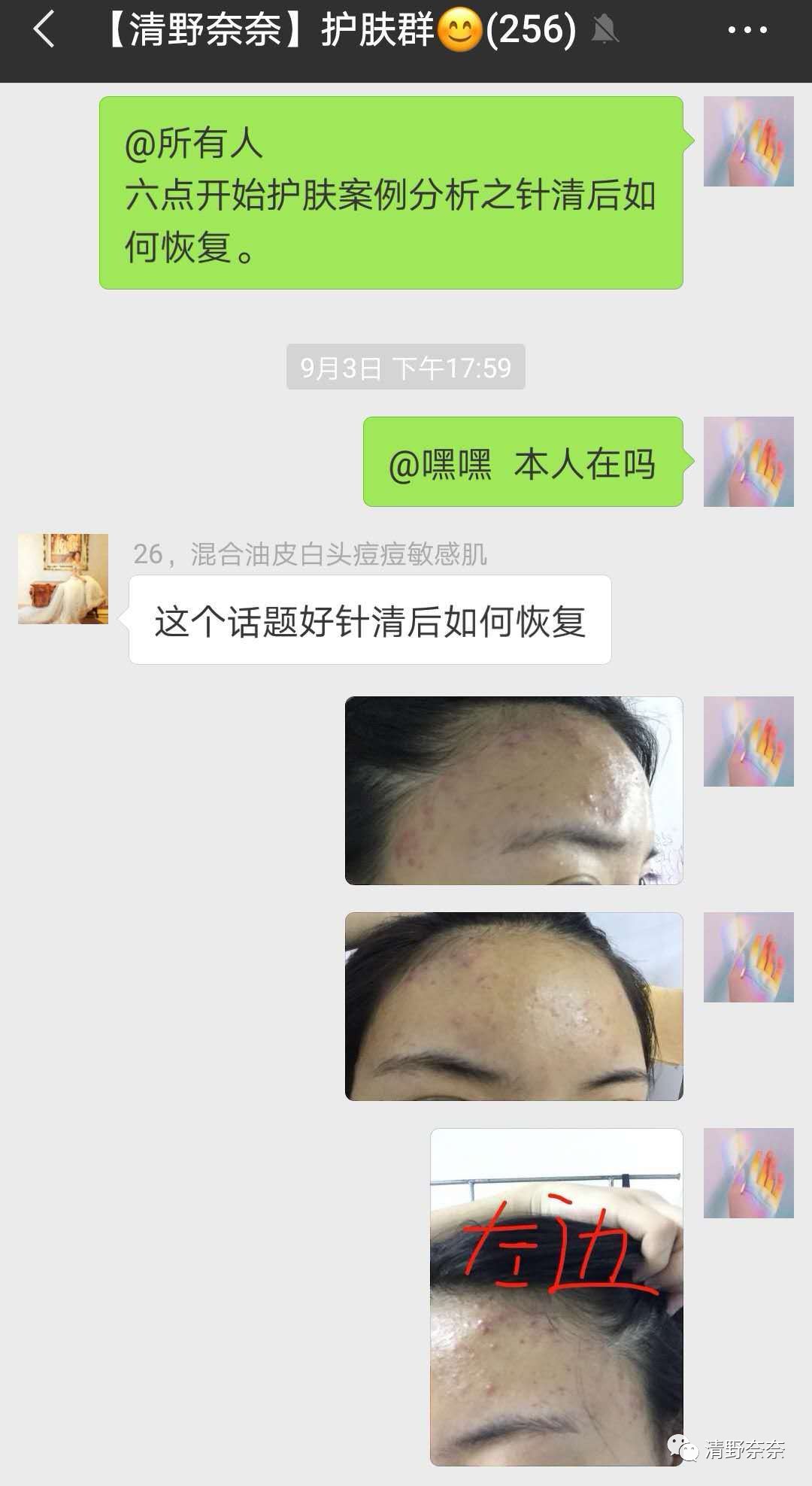Click the '9月3日 下午17:59' timestamp

tap(404, 368)
